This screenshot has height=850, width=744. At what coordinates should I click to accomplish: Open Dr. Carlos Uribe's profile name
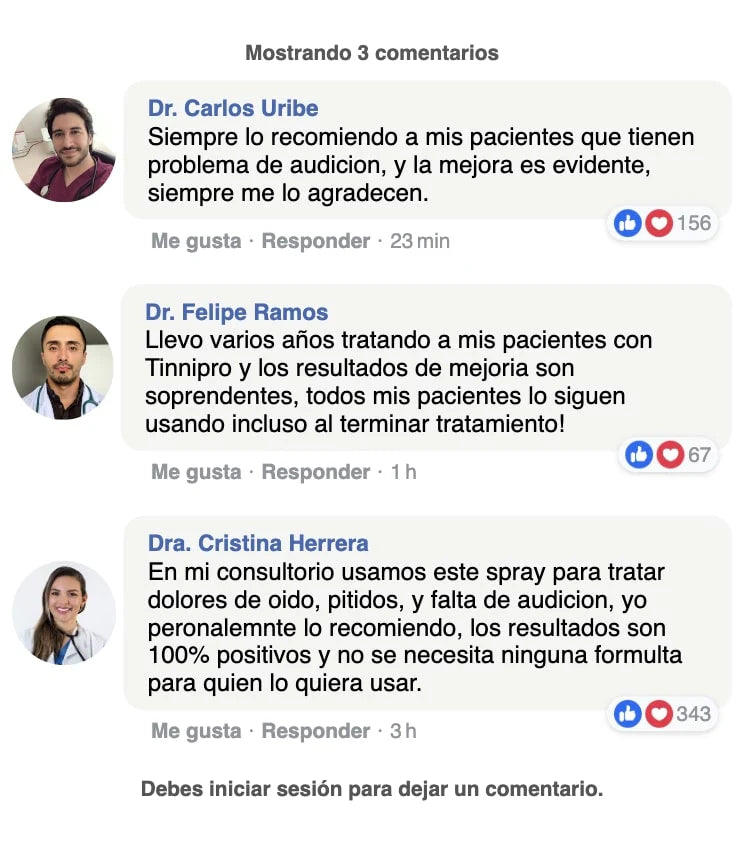[x=233, y=108]
